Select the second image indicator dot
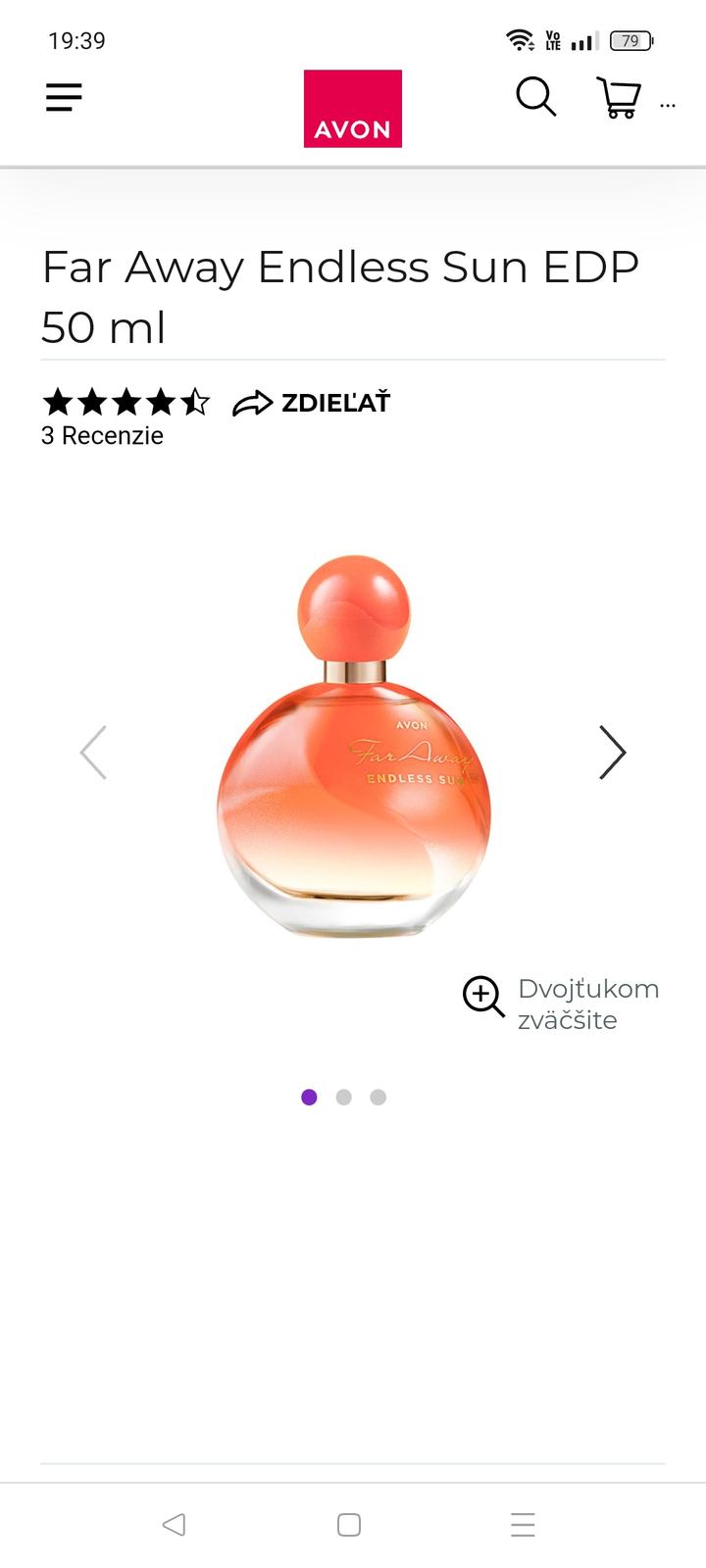 click(x=343, y=1098)
